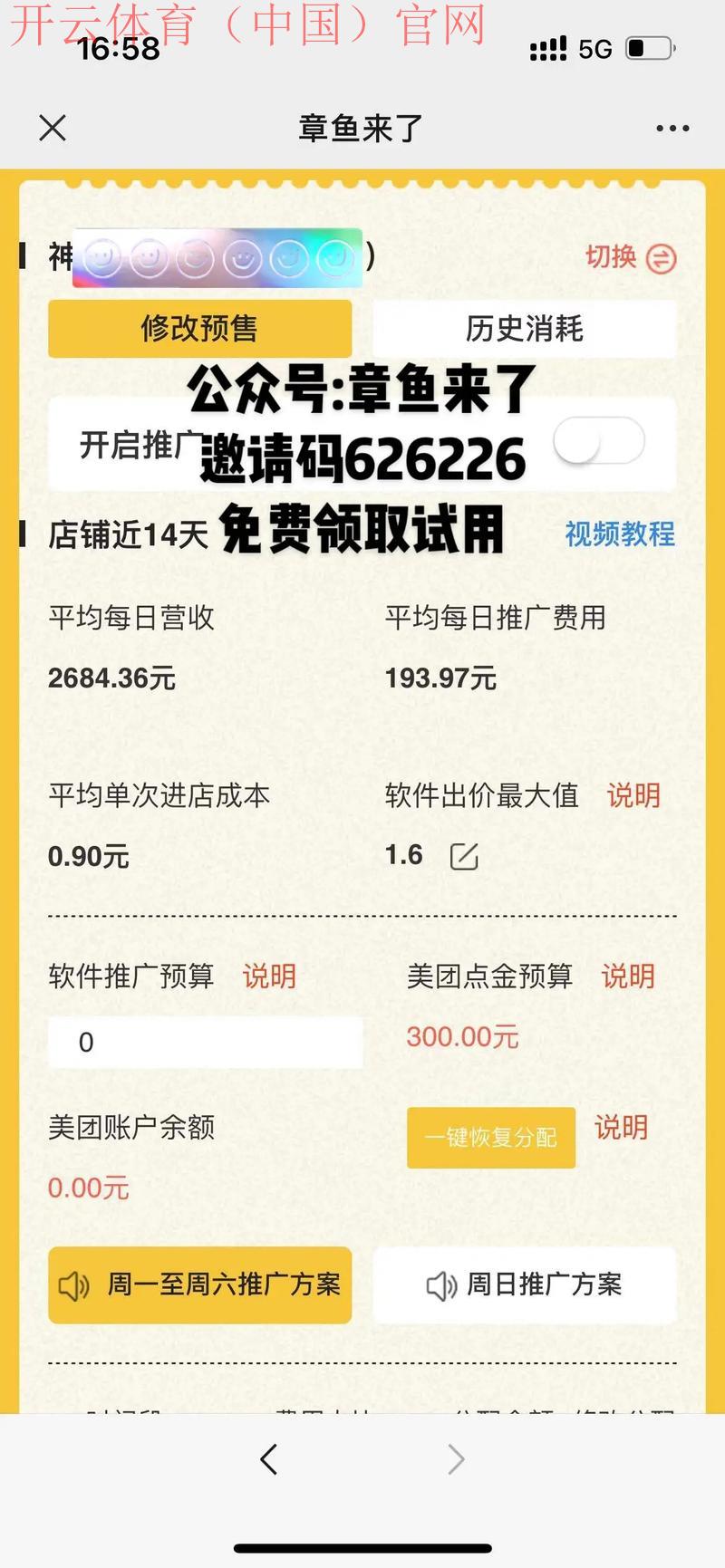Screen dimensions: 725x1568
Task: Click the speaker icon on 周日推广方案
Action: (441, 1285)
